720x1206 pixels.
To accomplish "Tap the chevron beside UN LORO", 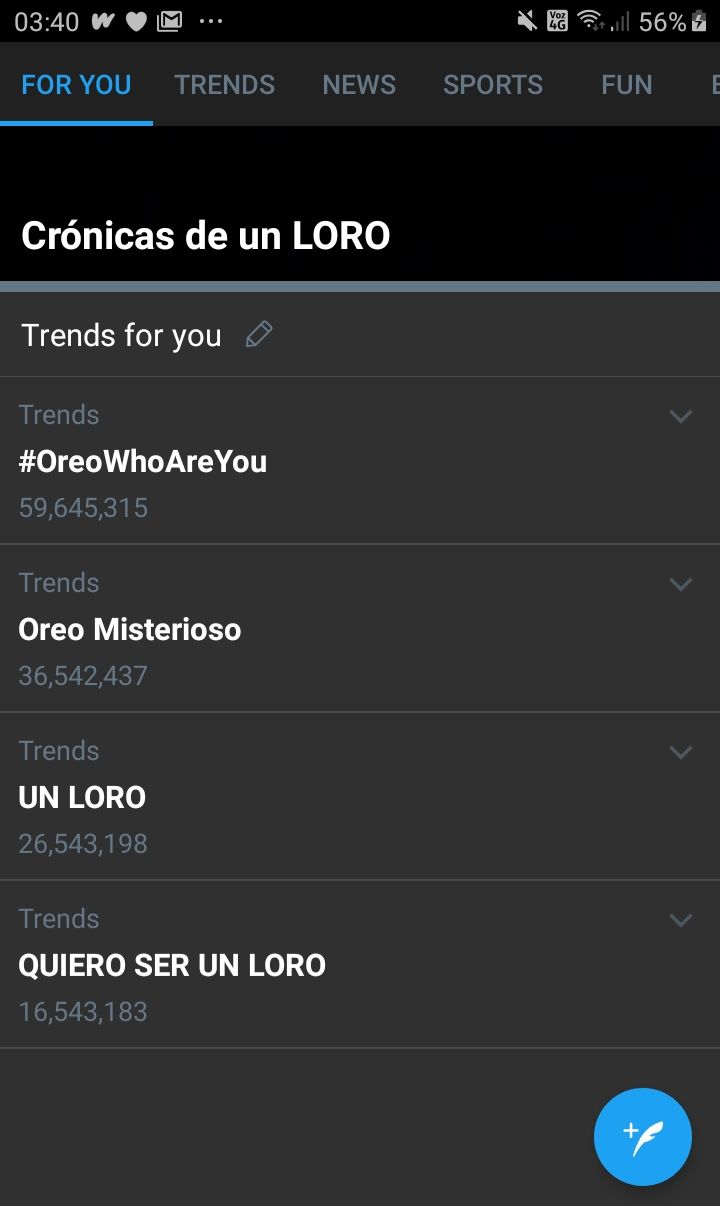I will 681,752.
